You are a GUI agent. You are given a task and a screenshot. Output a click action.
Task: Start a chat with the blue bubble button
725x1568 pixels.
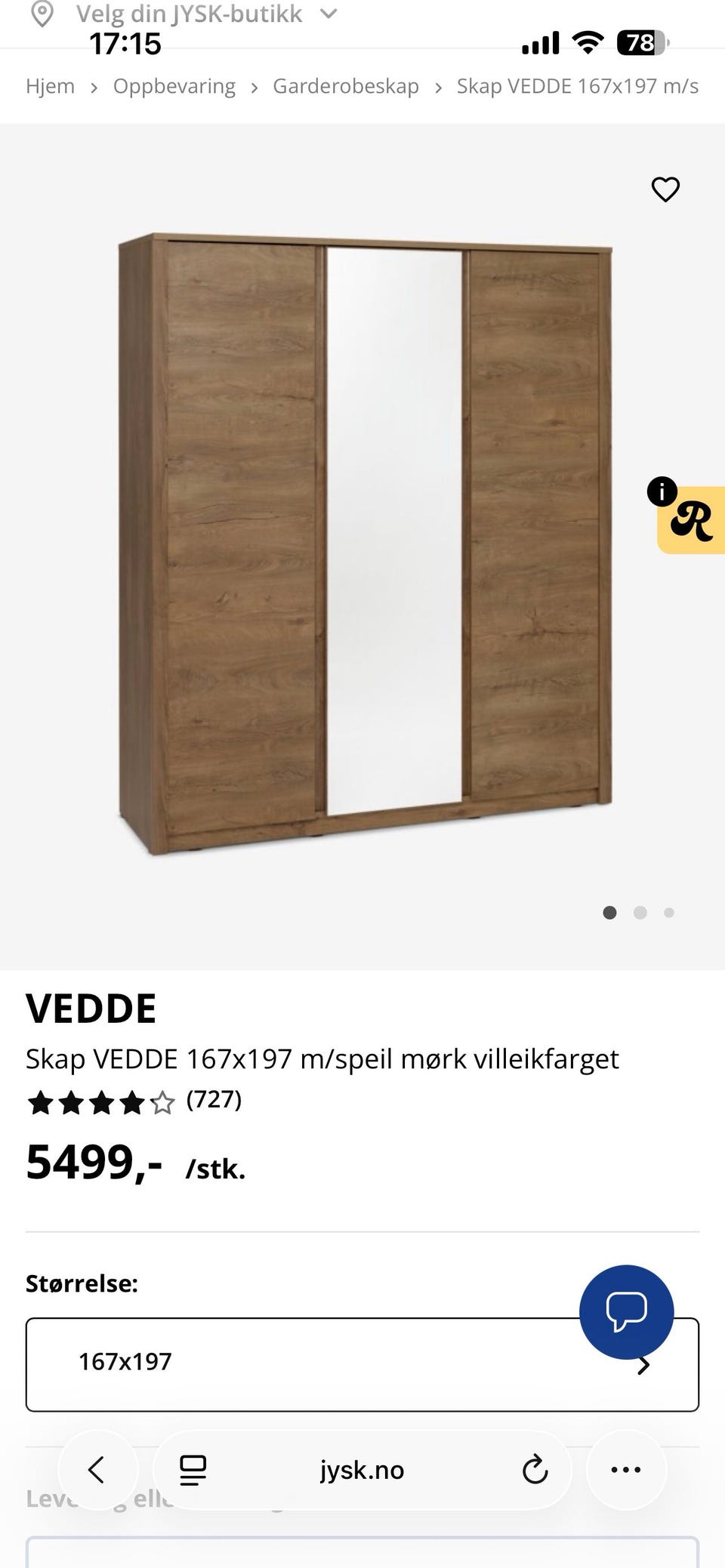click(626, 1312)
